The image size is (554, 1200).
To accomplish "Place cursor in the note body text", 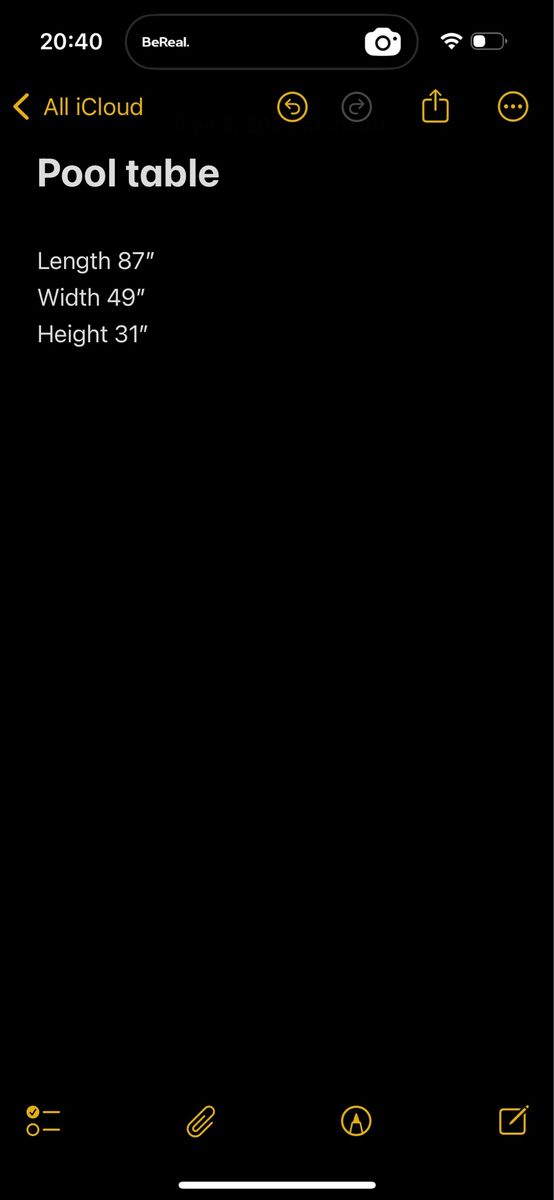I will (x=97, y=298).
